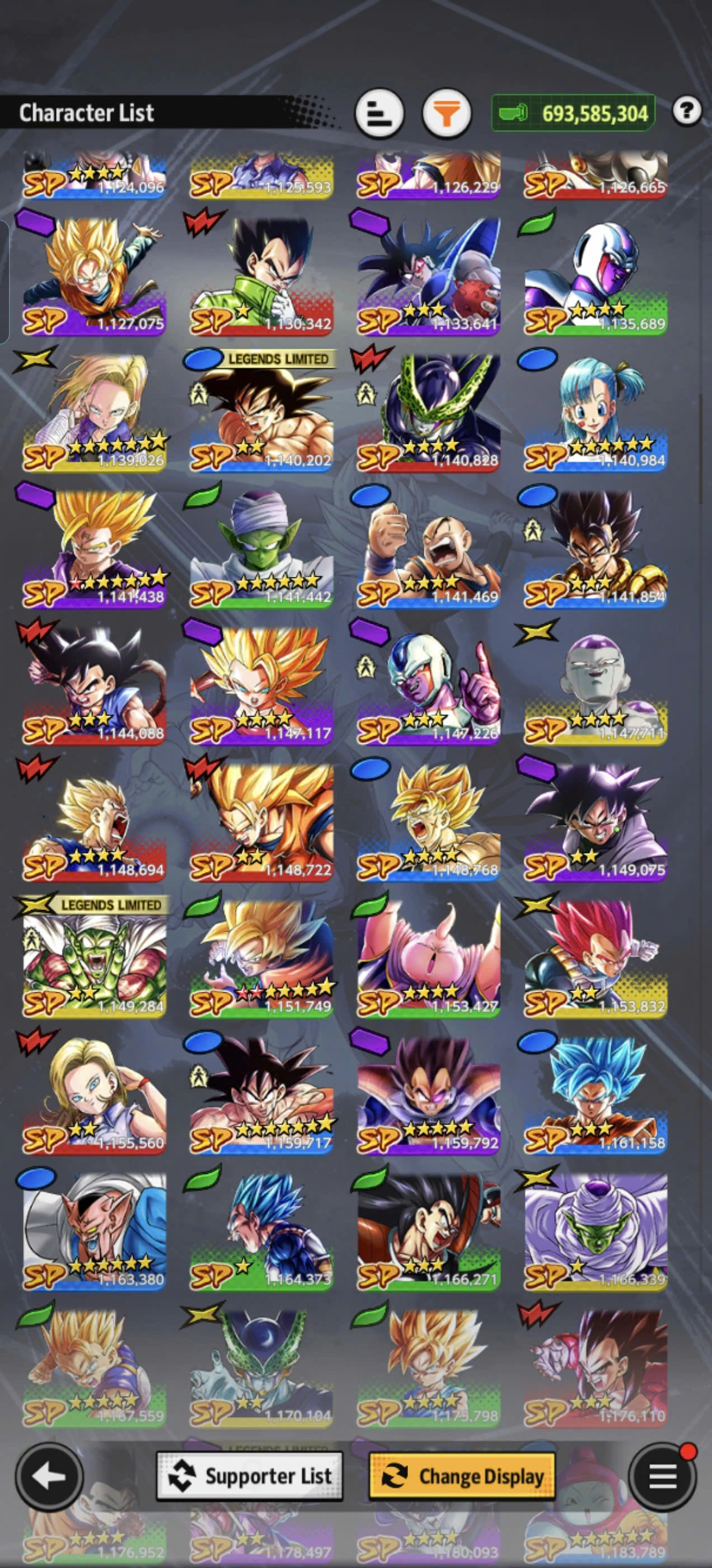
Task: Choose the character with power 1,166,339
Action: click(x=595, y=1232)
